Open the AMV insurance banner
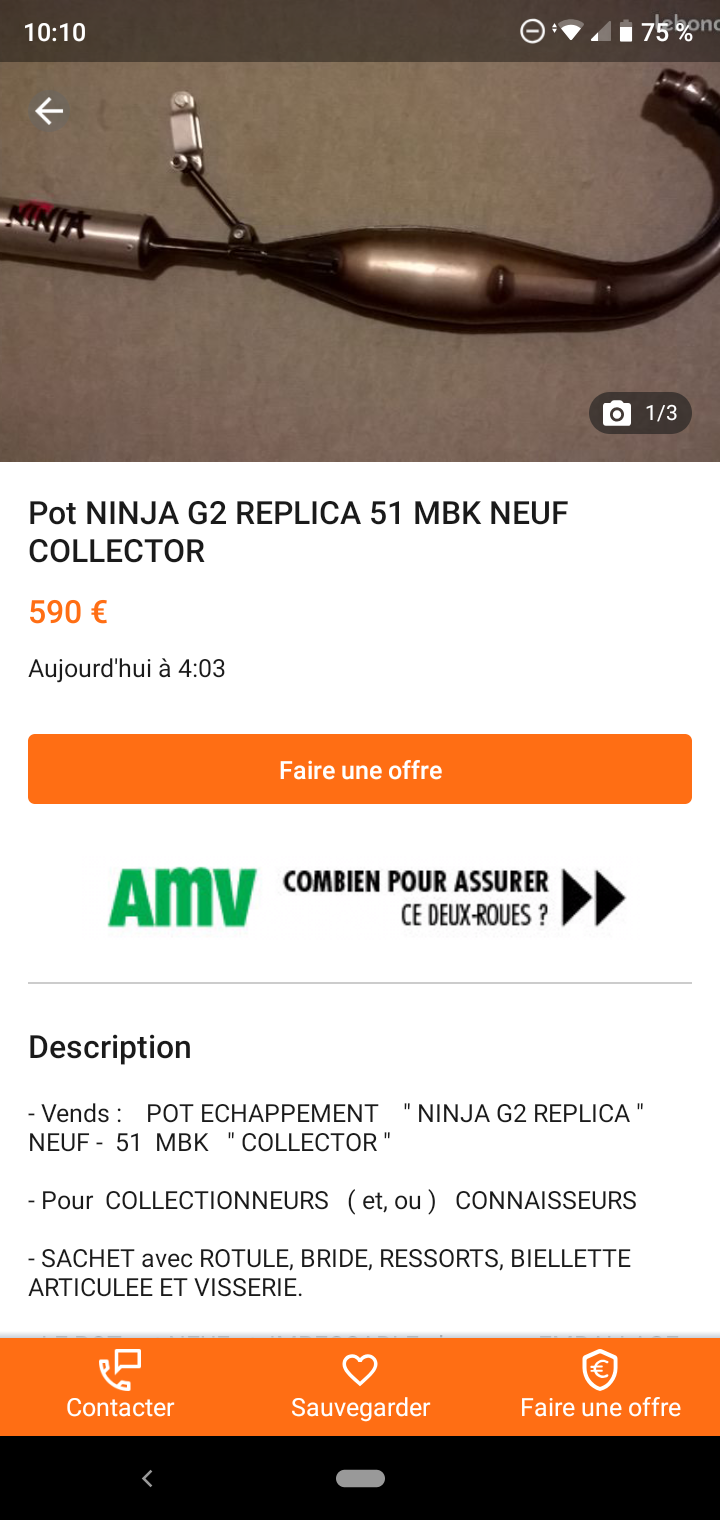This screenshot has width=720, height=1520. click(x=366, y=896)
